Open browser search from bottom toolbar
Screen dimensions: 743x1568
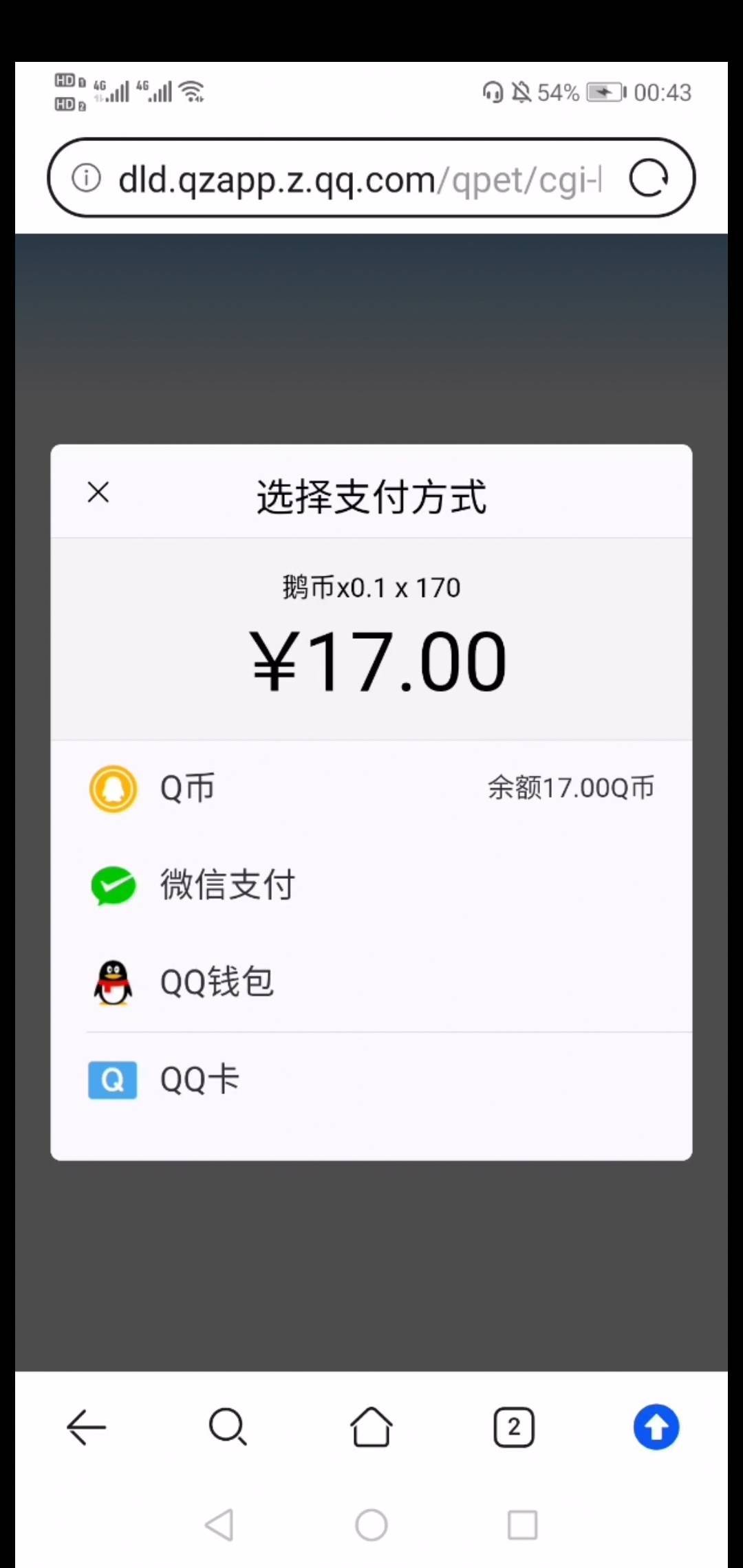click(x=228, y=1428)
